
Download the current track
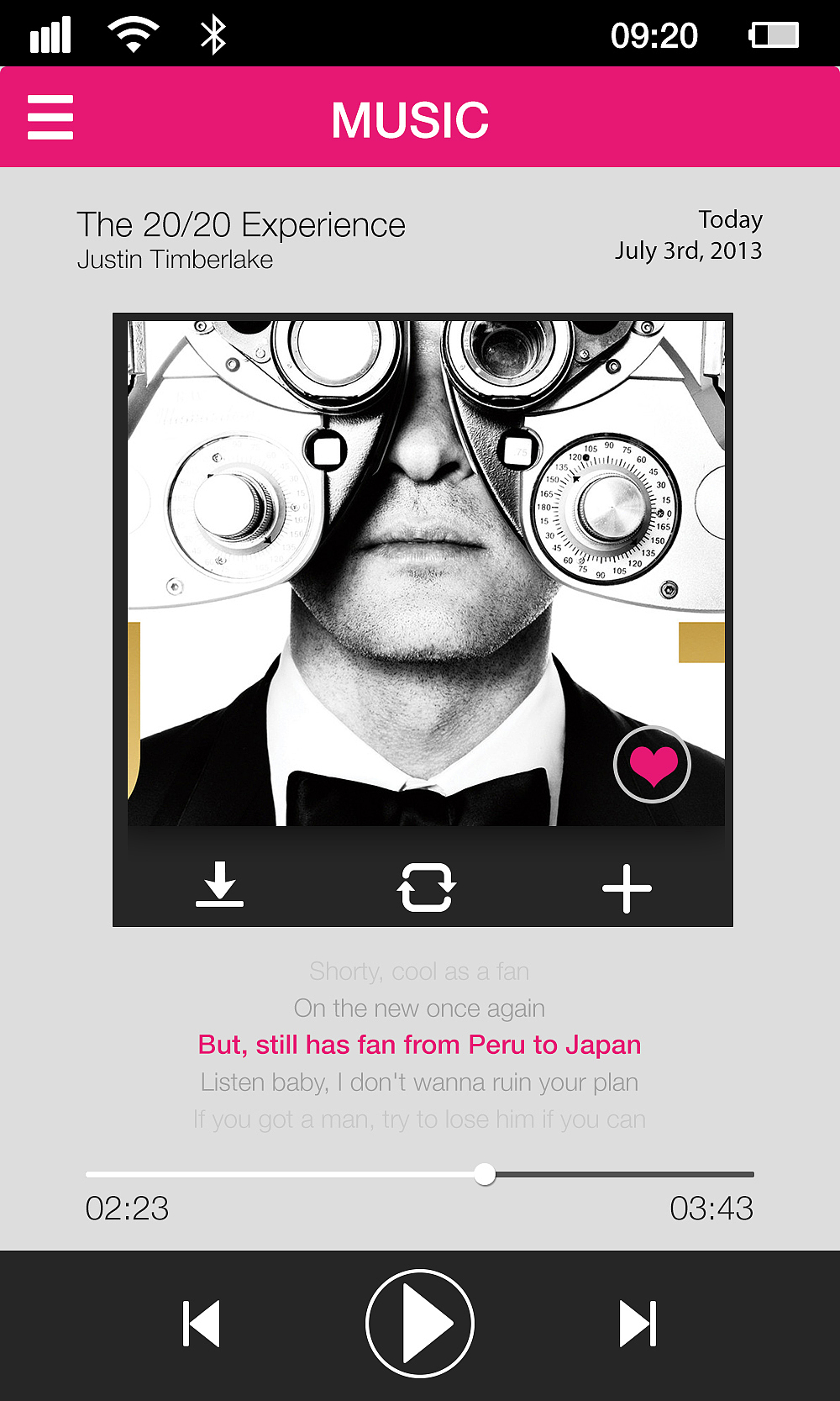pyautogui.click(x=219, y=885)
